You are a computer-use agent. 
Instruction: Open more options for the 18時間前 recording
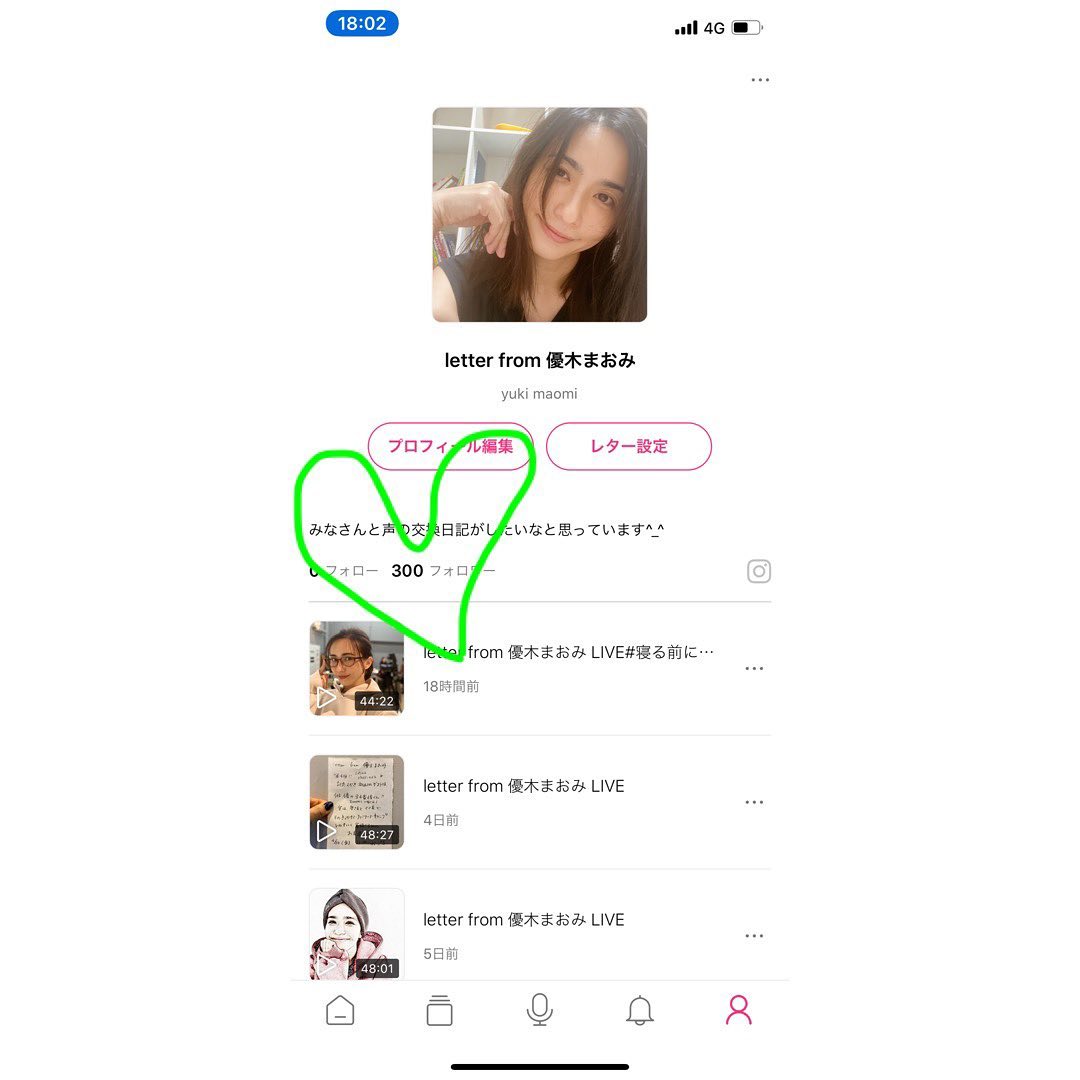tap(754, 668)
